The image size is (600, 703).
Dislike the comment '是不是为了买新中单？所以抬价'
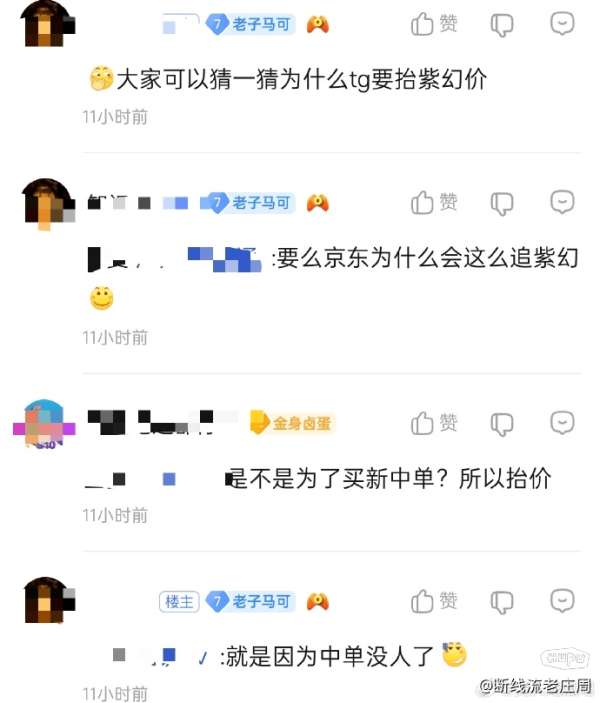(502, 424)
